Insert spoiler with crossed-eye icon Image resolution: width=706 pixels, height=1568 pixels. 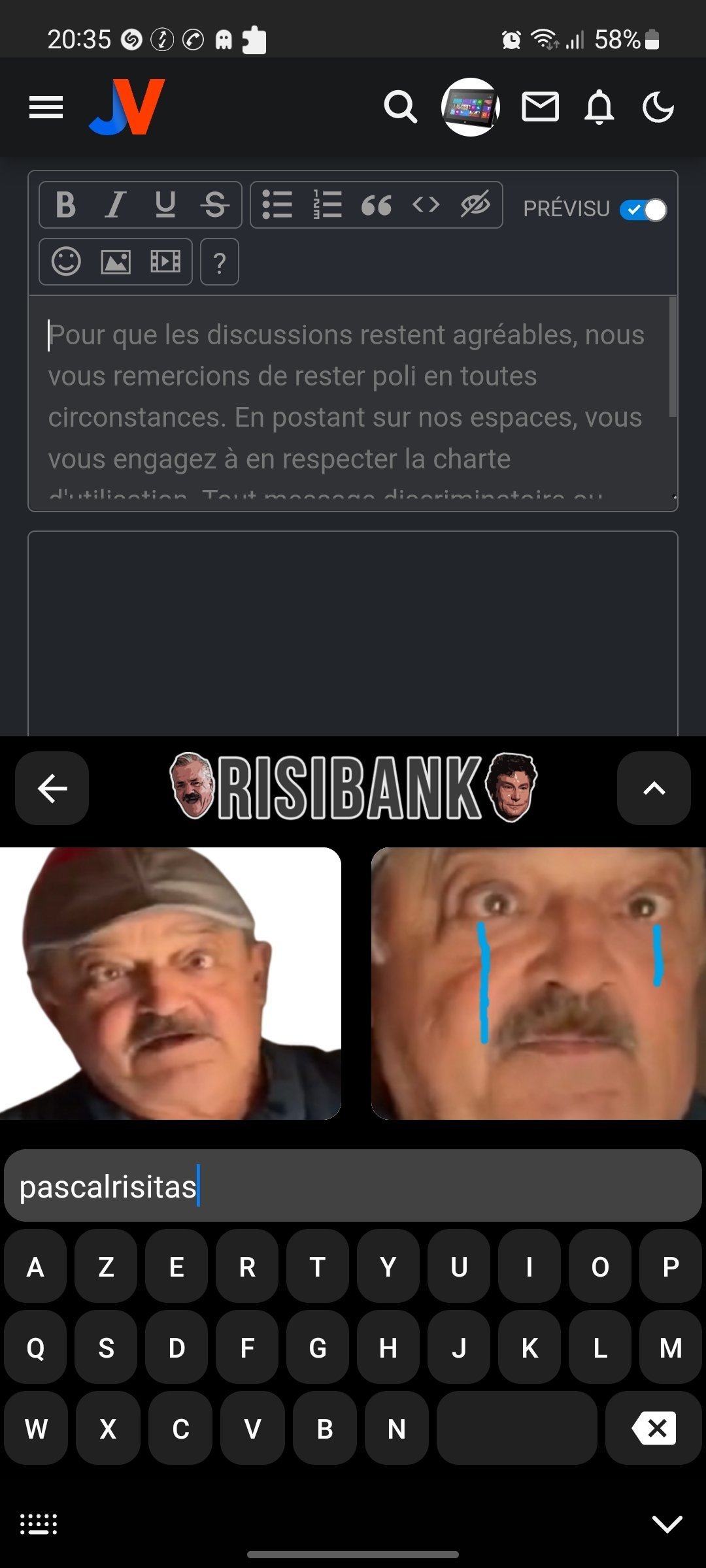click(x=475, y=205)
